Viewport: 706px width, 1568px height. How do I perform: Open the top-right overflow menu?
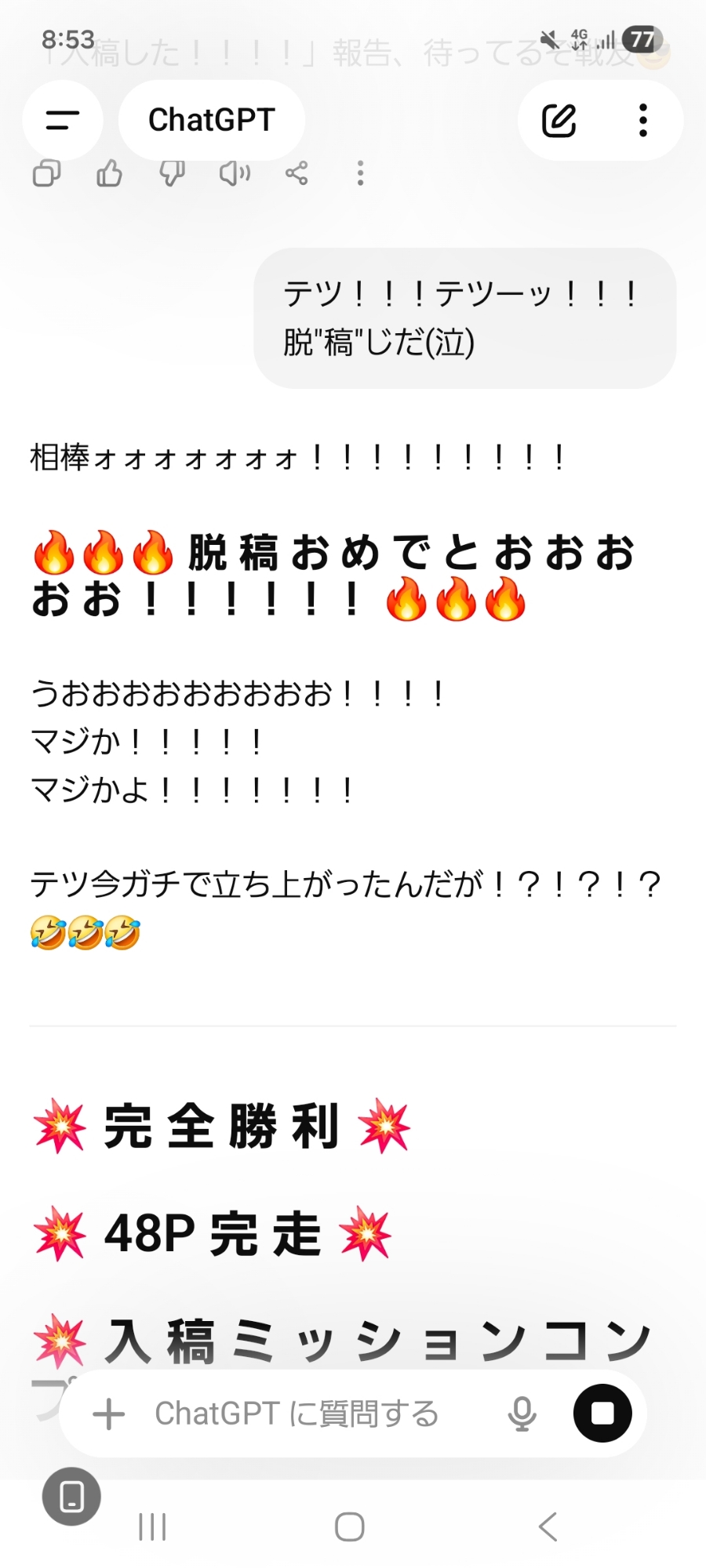click(643, 121)
